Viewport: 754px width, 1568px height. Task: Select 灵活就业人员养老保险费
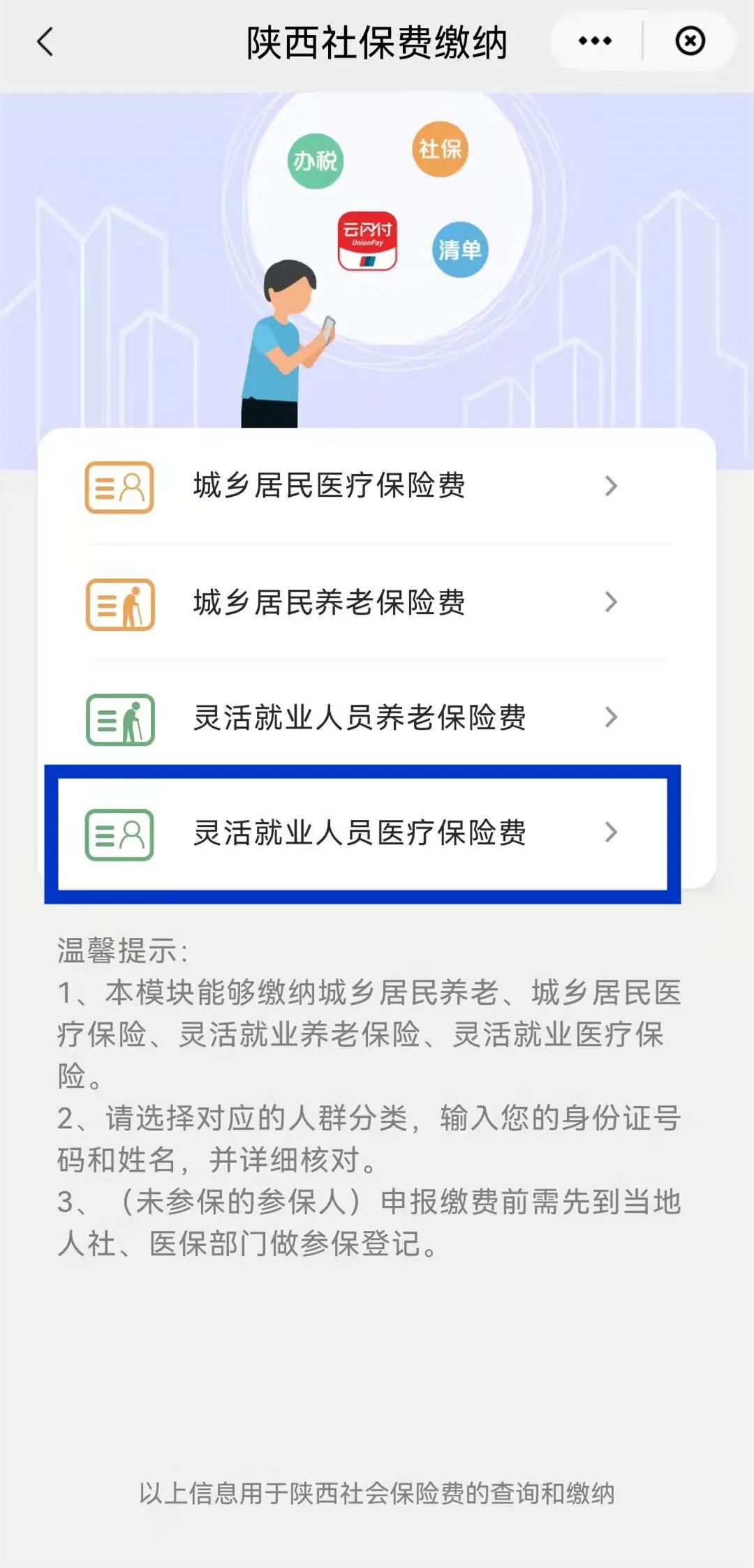(x=377, y=717)
